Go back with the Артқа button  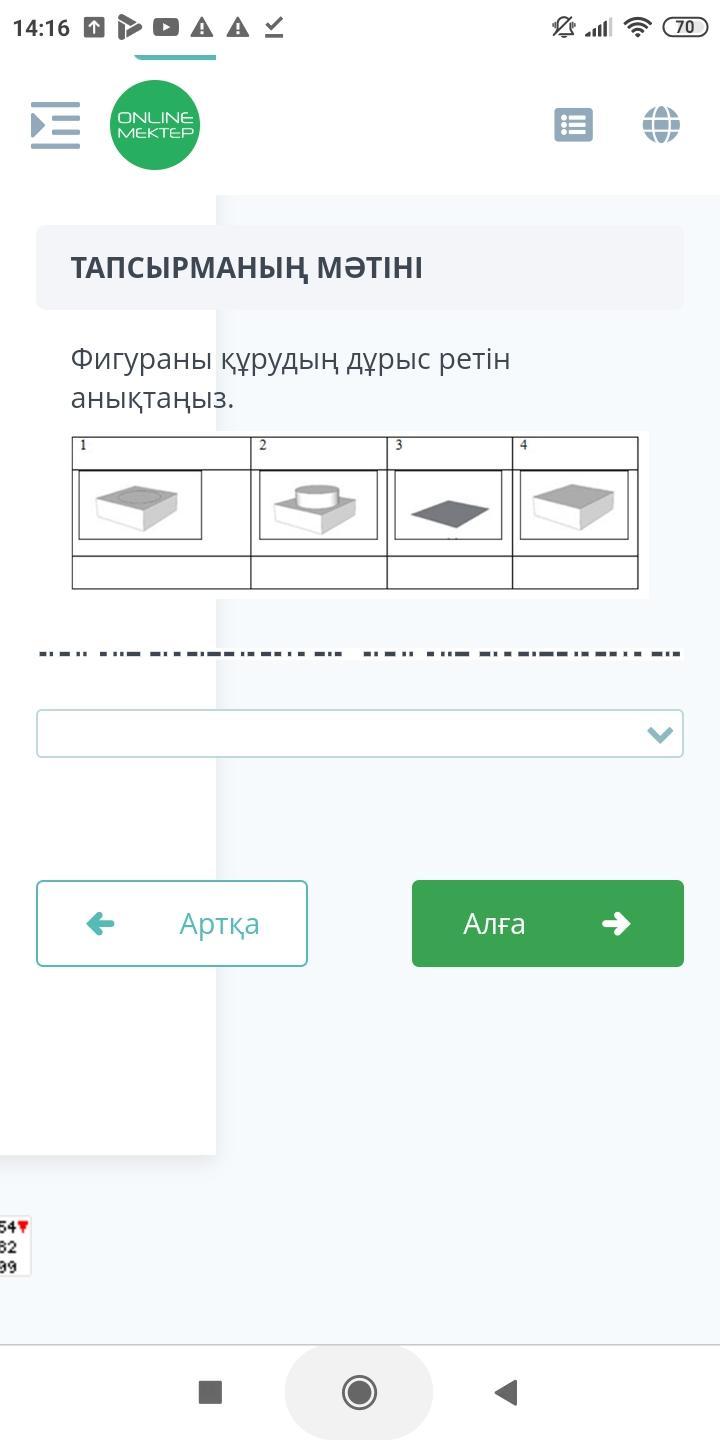click(172, 924)
